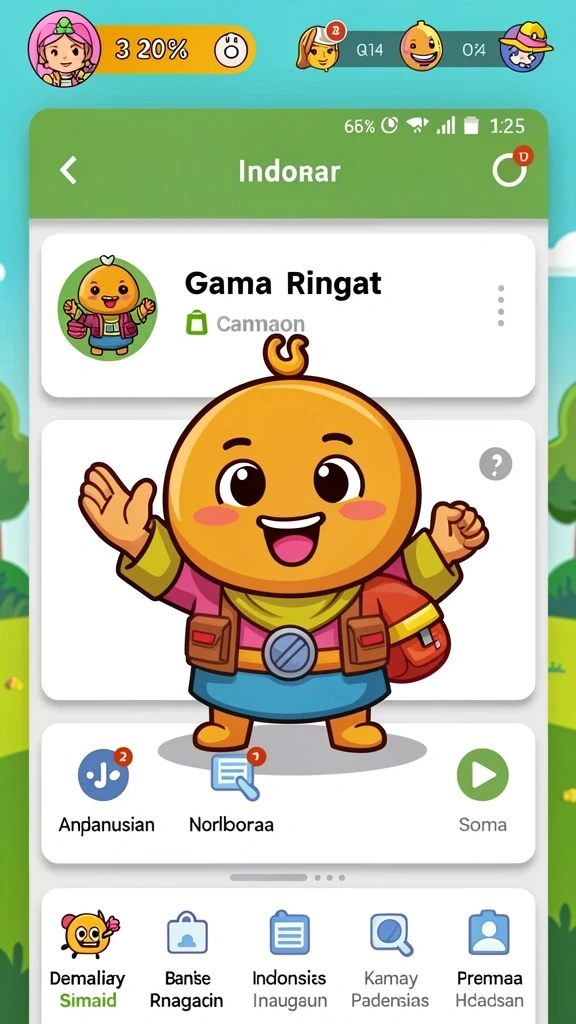576x1024 pixels.
Task: Switch to the Indonsias Inauguan tab
Action: tap(289, 959)
